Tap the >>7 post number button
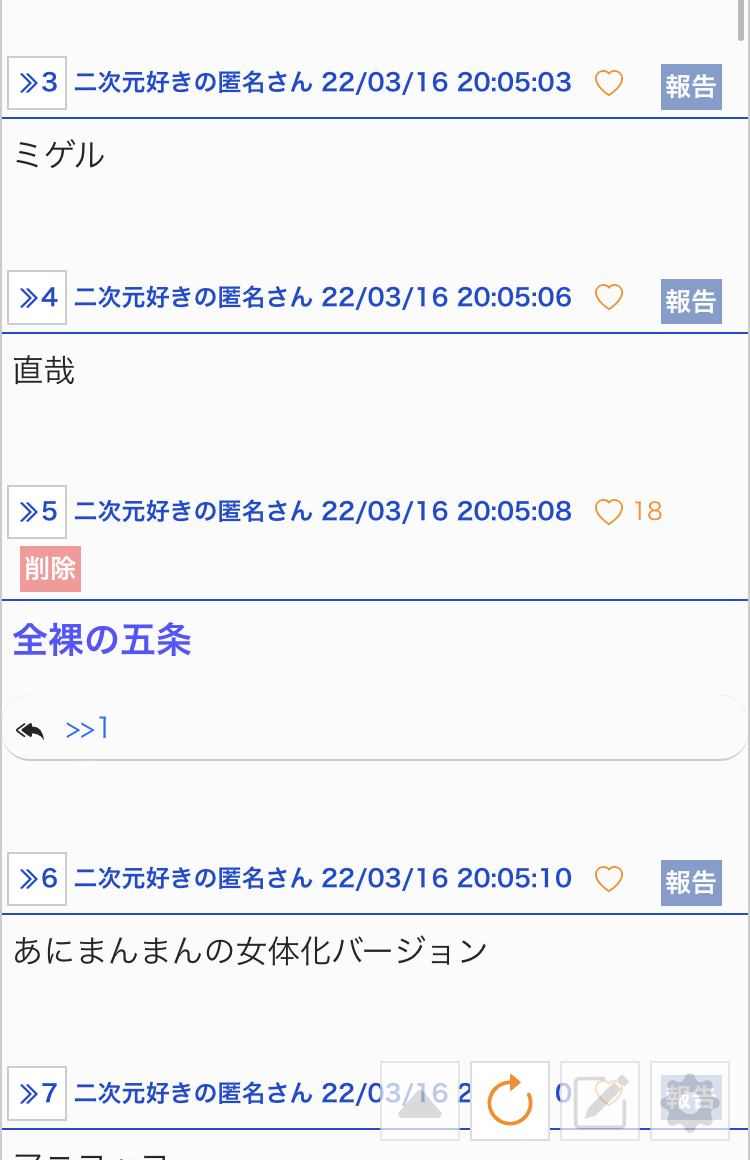 (37, 1093)
